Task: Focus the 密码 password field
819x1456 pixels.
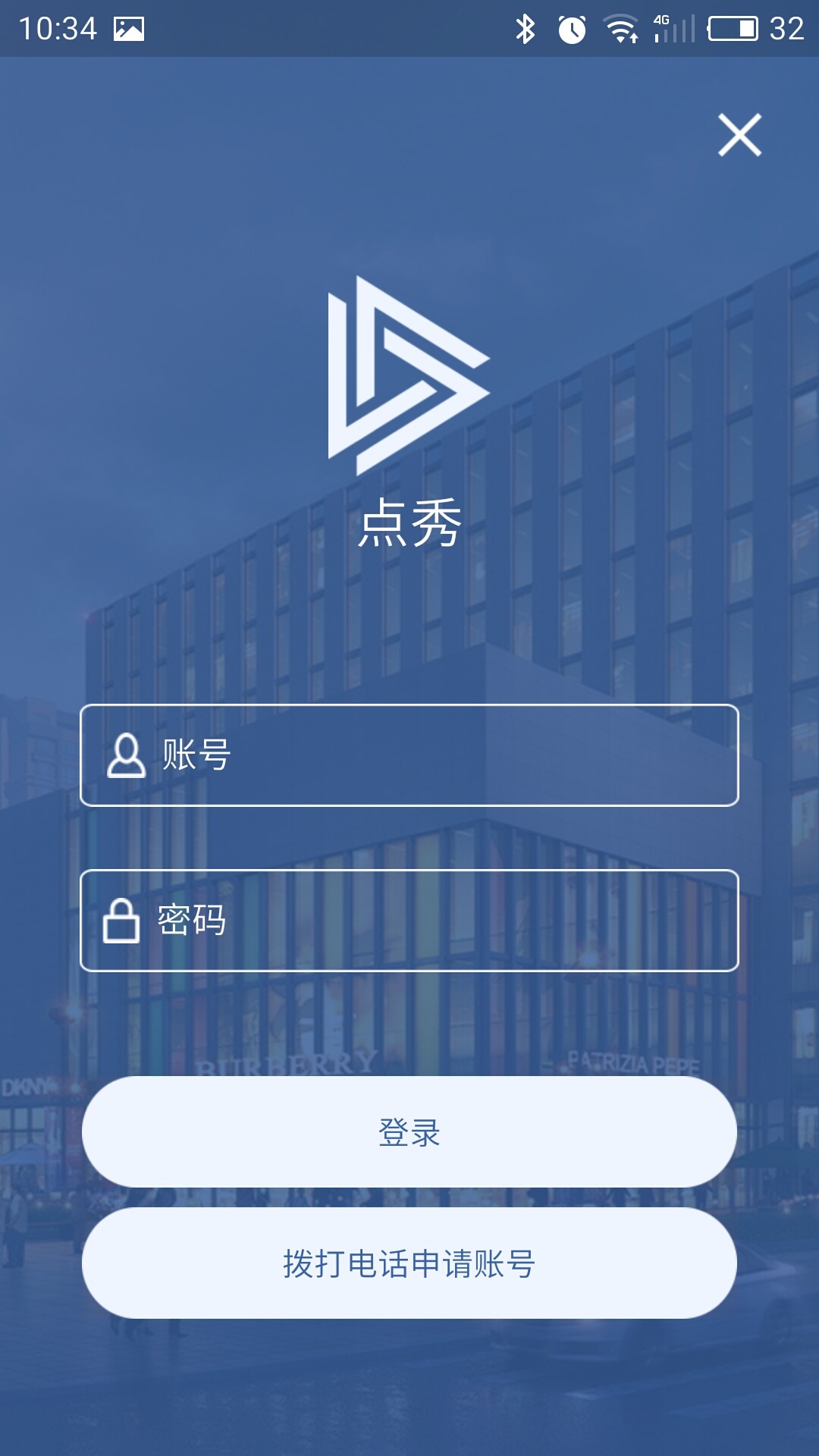Action: click(x=440, y=920)
